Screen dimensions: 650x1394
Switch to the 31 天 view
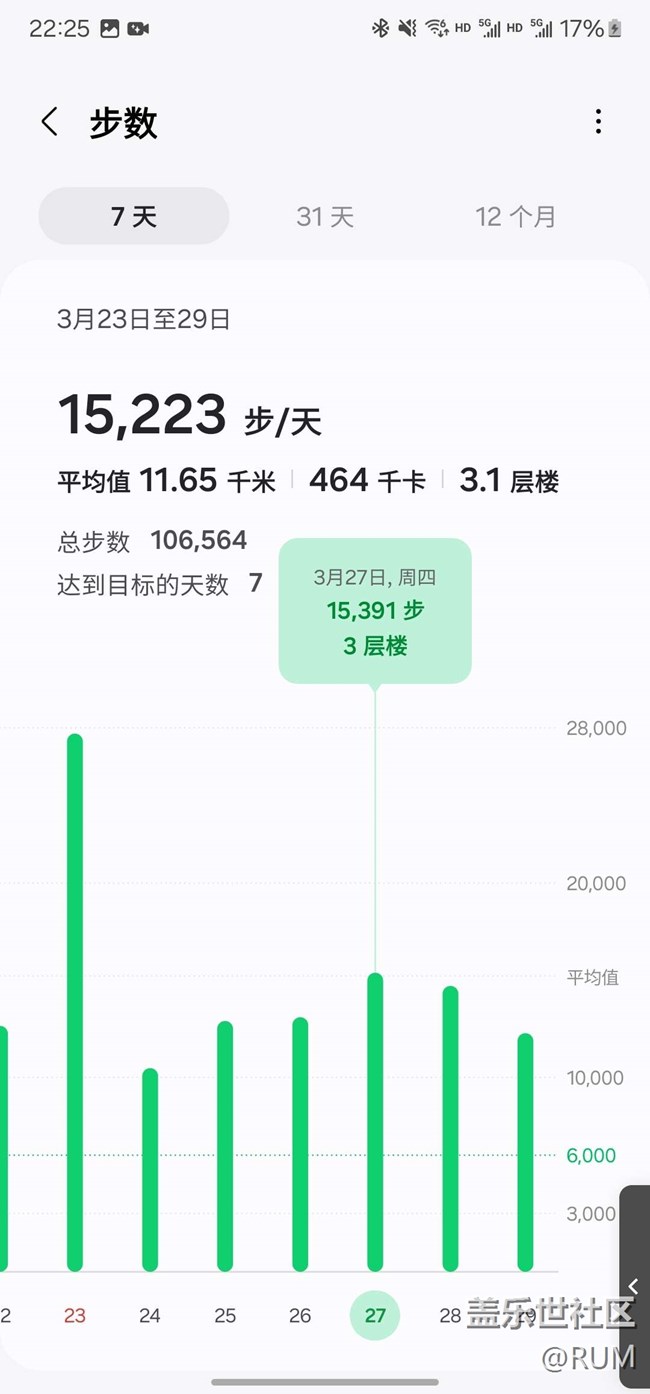325,216
